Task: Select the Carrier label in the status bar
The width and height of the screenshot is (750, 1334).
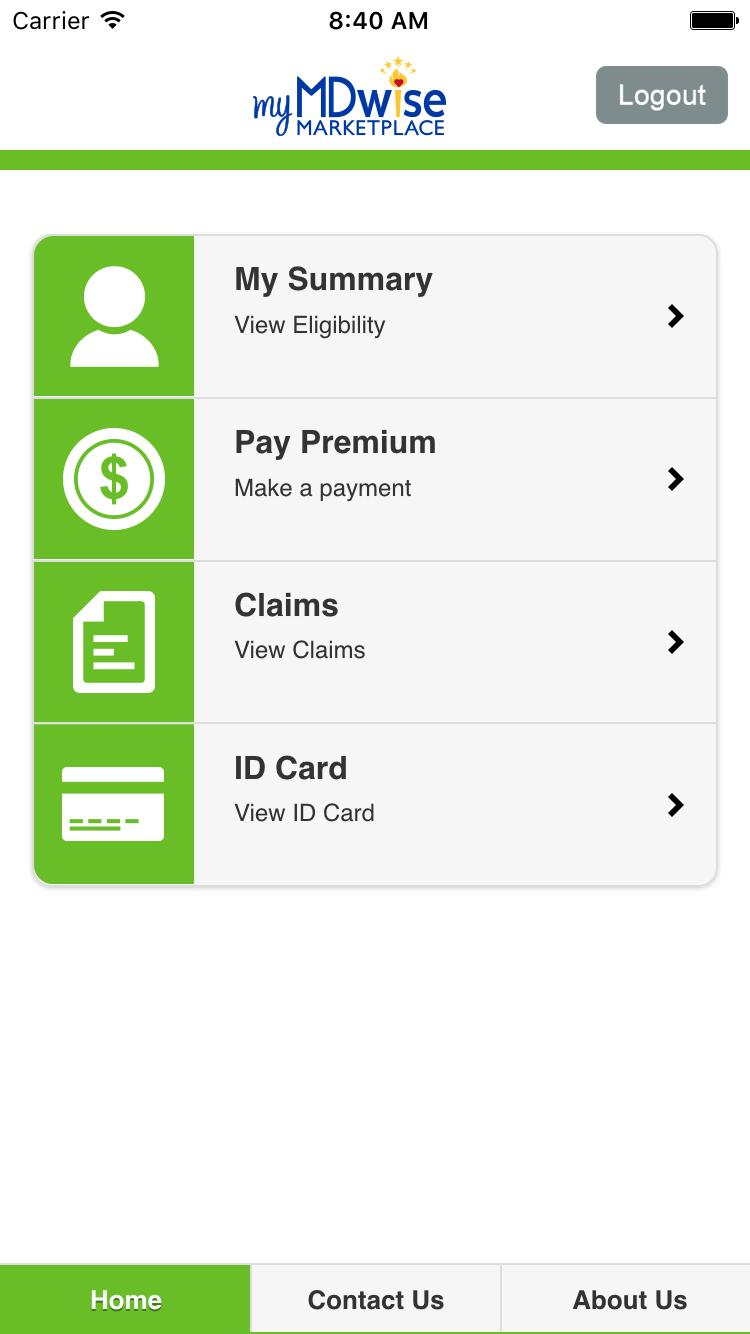Action: click(47, 20)
